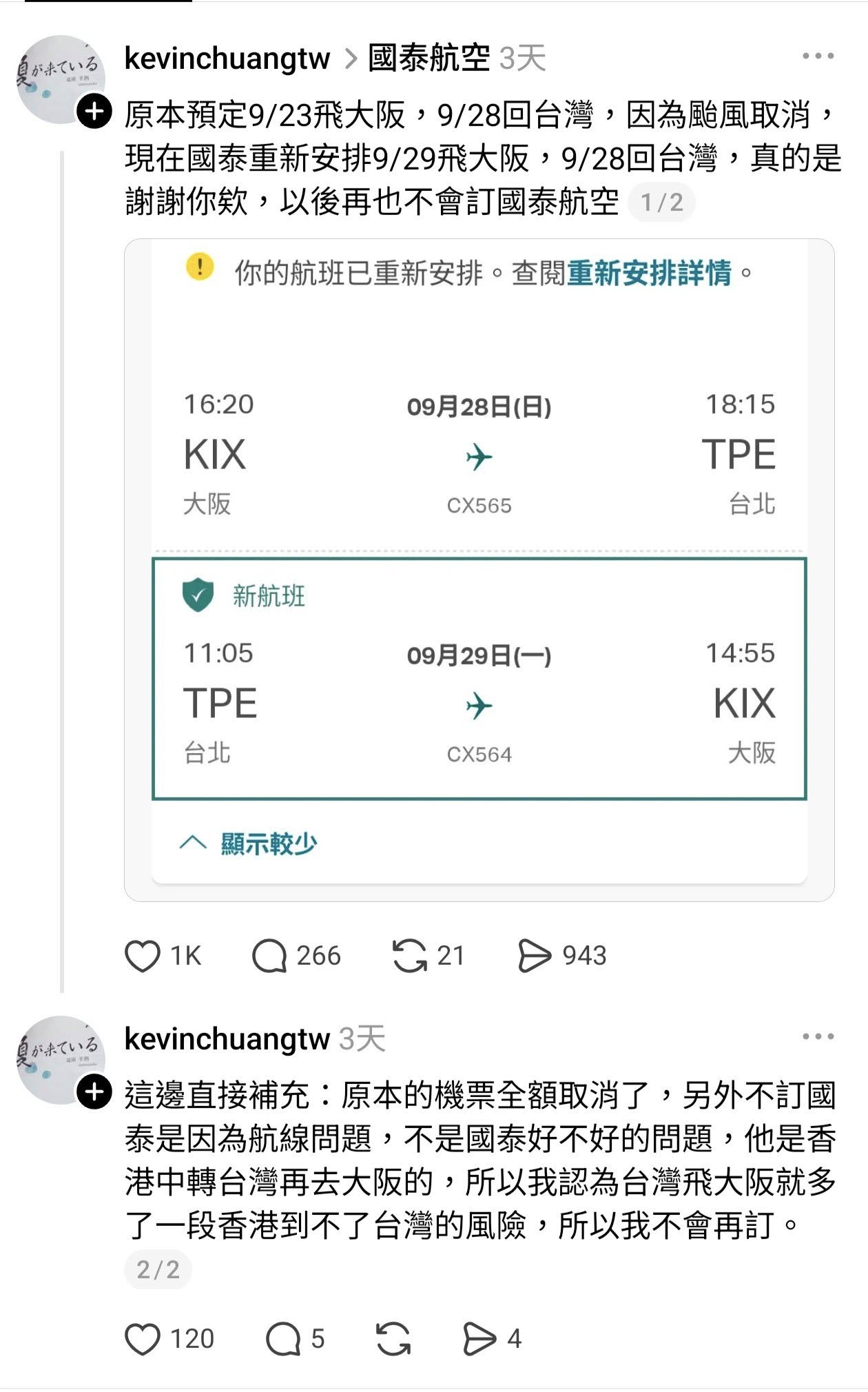The height and width of the screenshot is (1392, 868).
Task: Share the second post with 4 shares
Action: tap(479, 1338)
